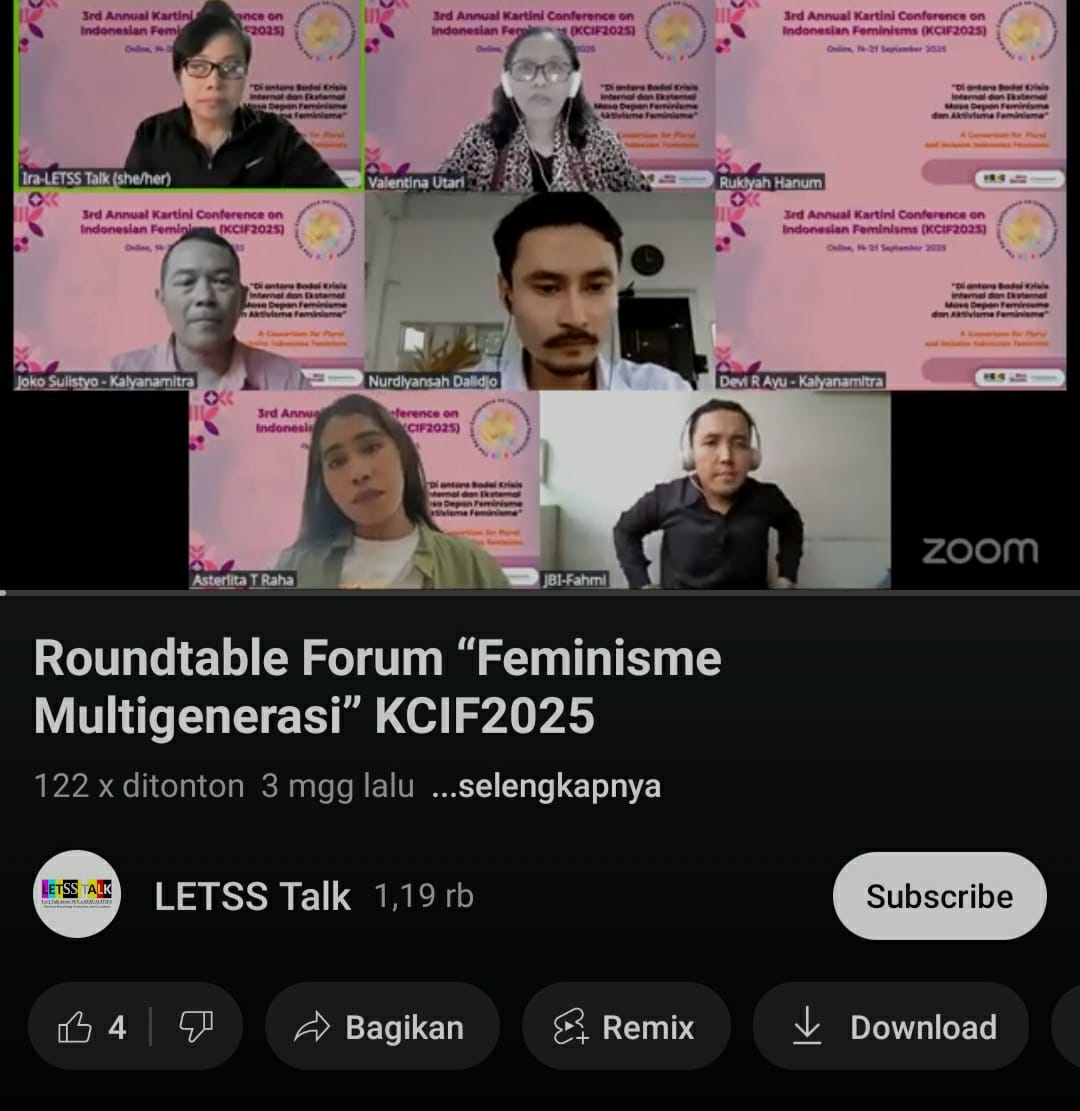
Task: Like this video
Action: 92,1027
